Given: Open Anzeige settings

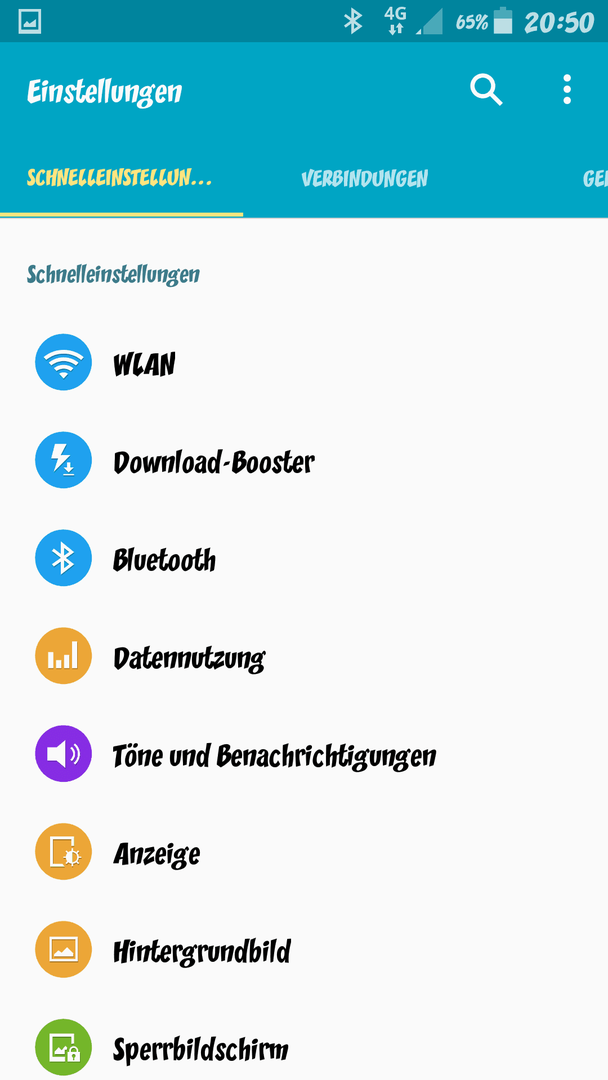Looking at the screenshot, I should pos(304,851).
